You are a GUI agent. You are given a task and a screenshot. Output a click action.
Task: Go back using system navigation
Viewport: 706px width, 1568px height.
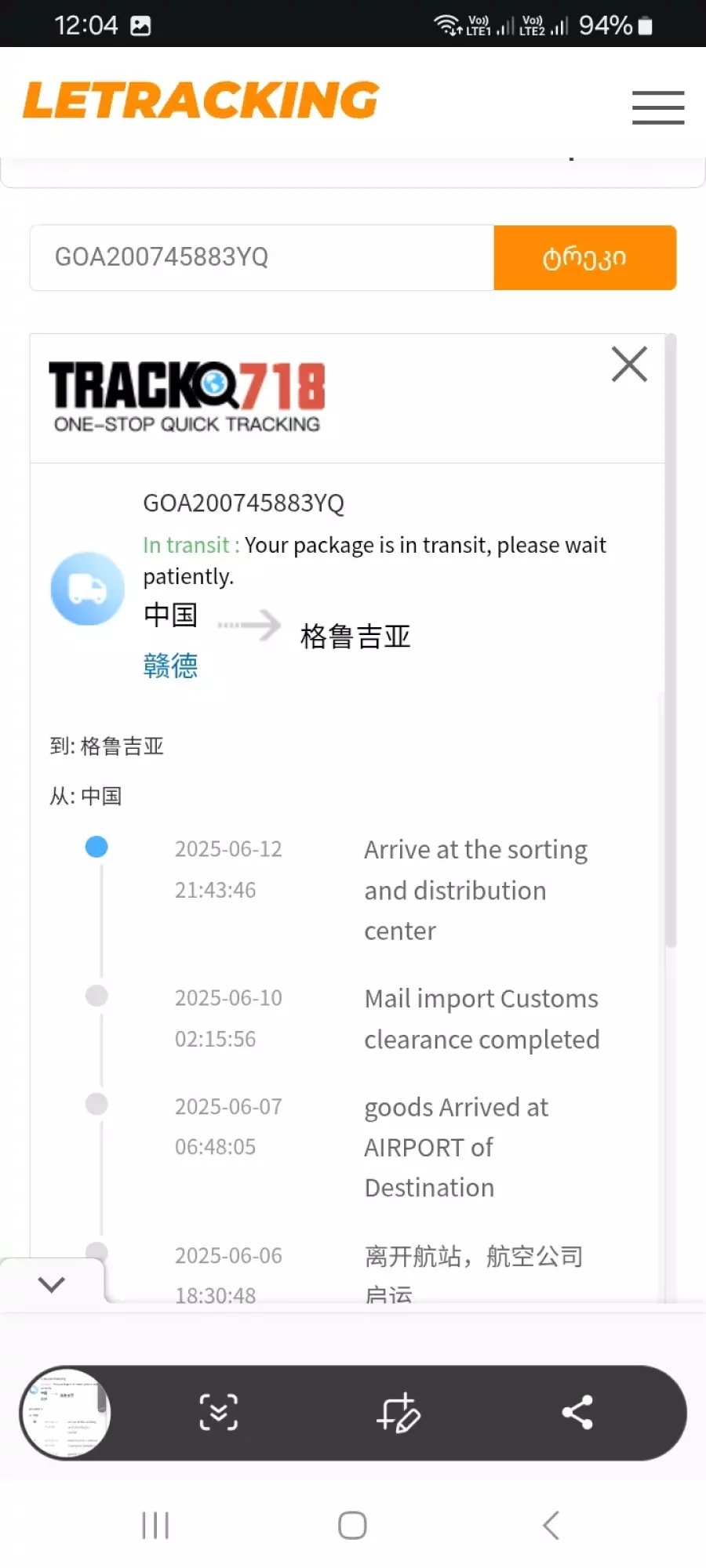point(551,1526)
